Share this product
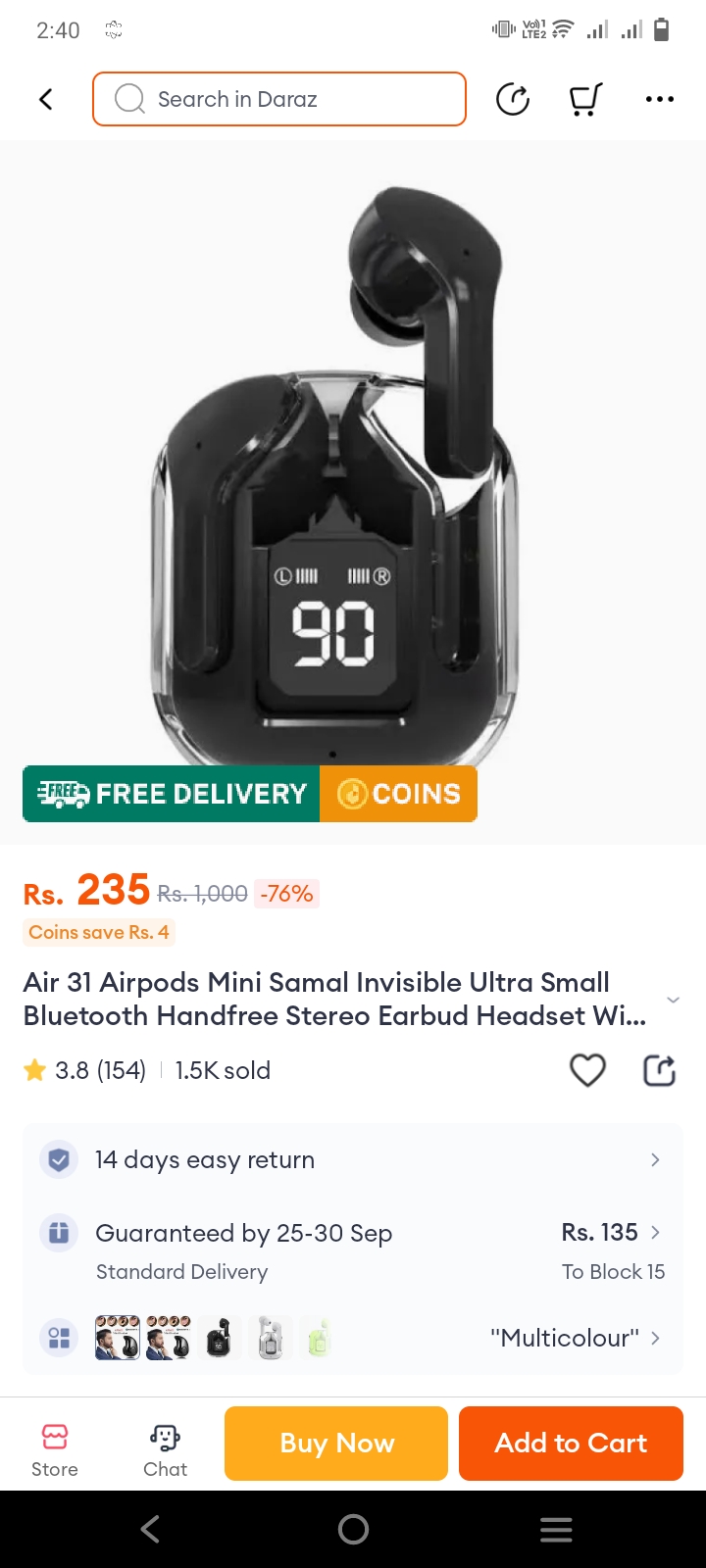The image size is (706, 1568). pos(659,1070)
